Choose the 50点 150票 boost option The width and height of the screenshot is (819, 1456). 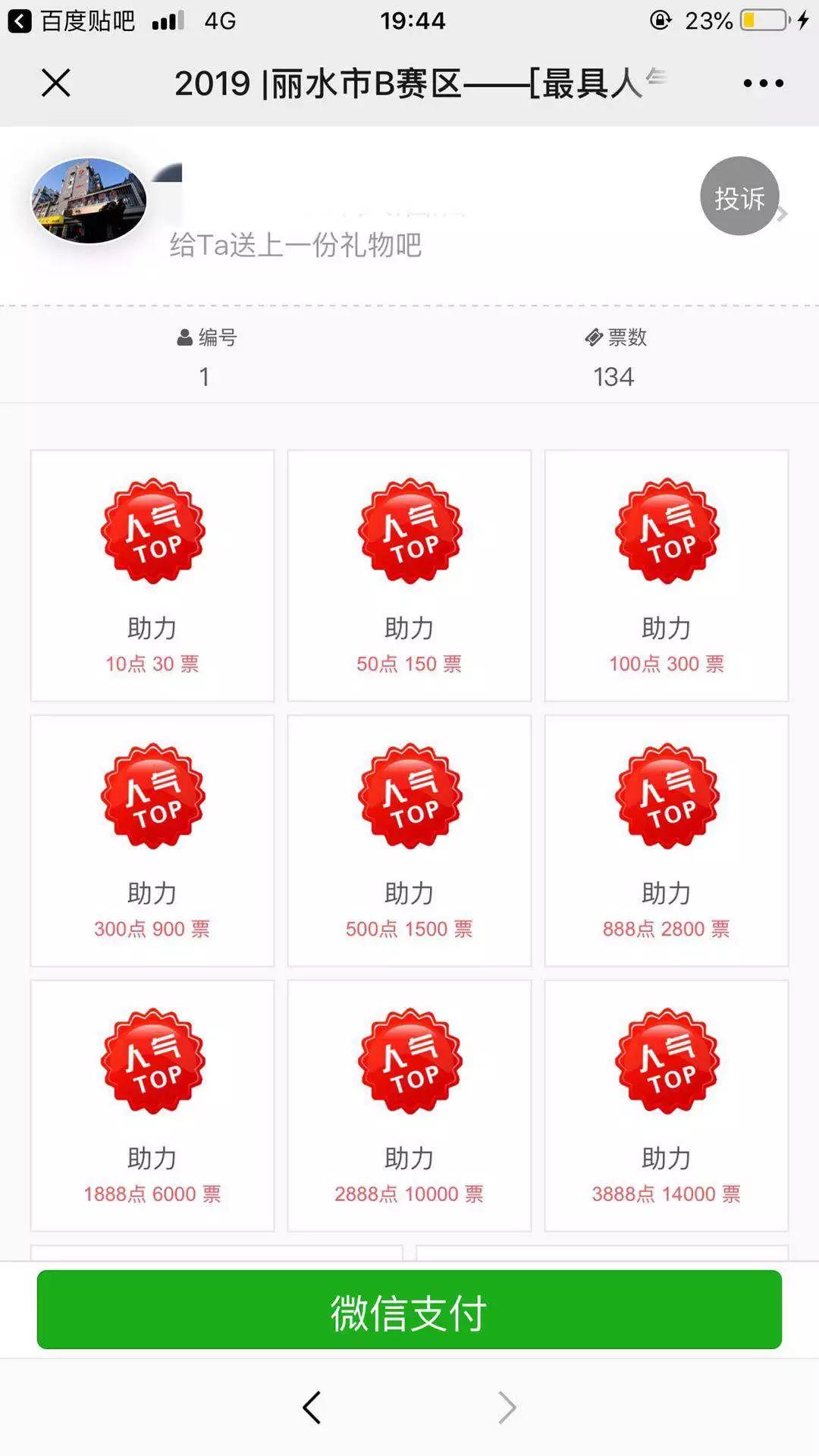coord(409,576)
